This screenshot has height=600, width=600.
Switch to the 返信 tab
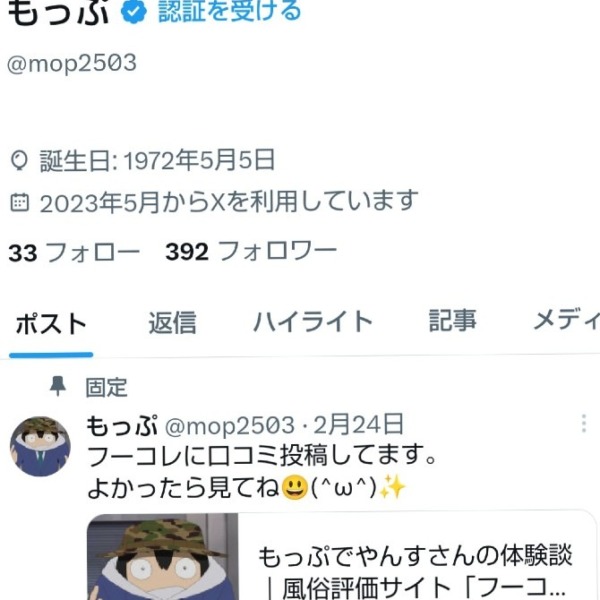pos(172,322)
